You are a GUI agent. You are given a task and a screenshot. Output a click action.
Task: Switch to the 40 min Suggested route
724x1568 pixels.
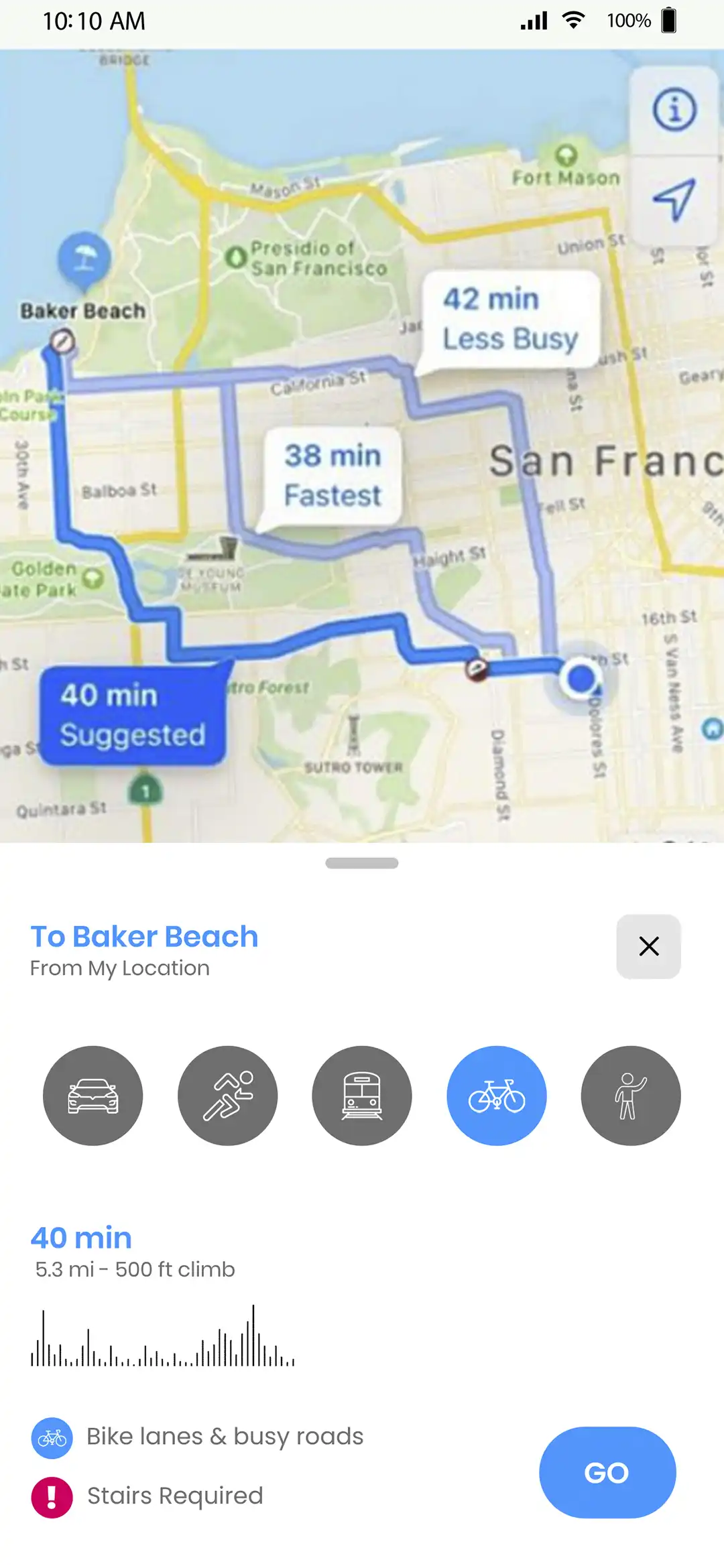[x=132, y=715]
